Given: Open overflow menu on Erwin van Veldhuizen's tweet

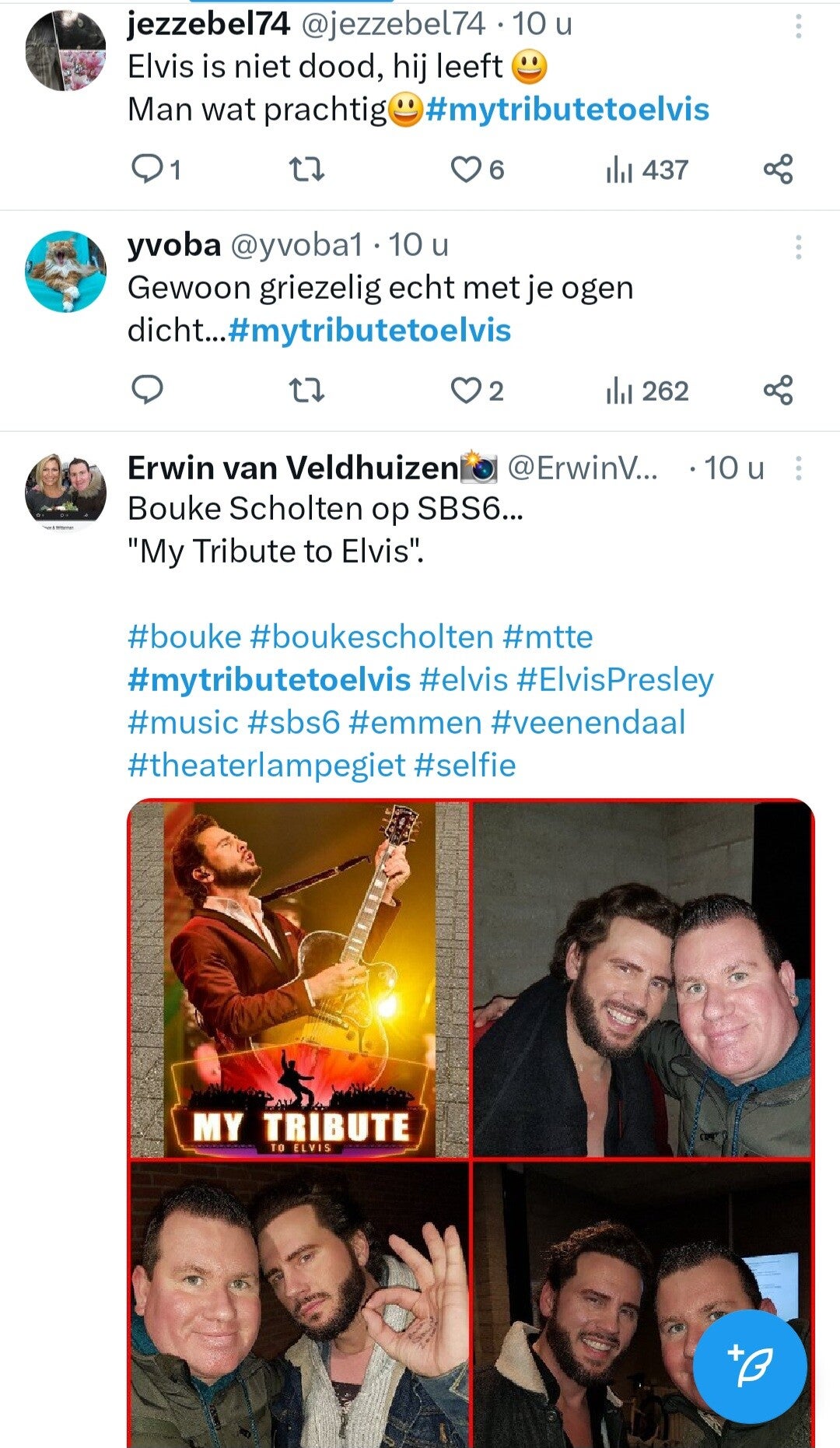Looking at the screenshot, I should [798, 468].
